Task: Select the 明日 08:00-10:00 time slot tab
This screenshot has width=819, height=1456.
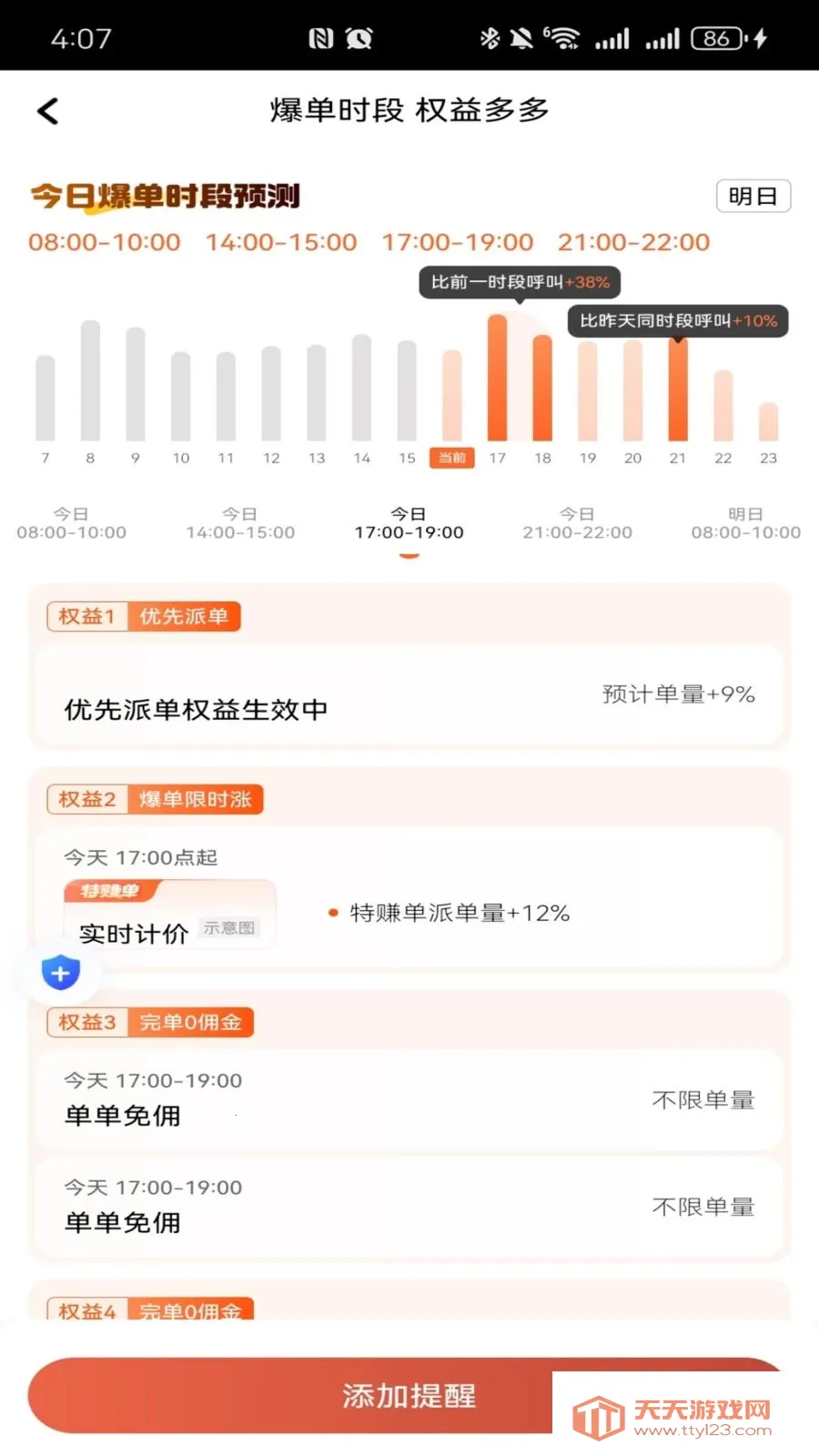Action: click(x=745, y=523)
